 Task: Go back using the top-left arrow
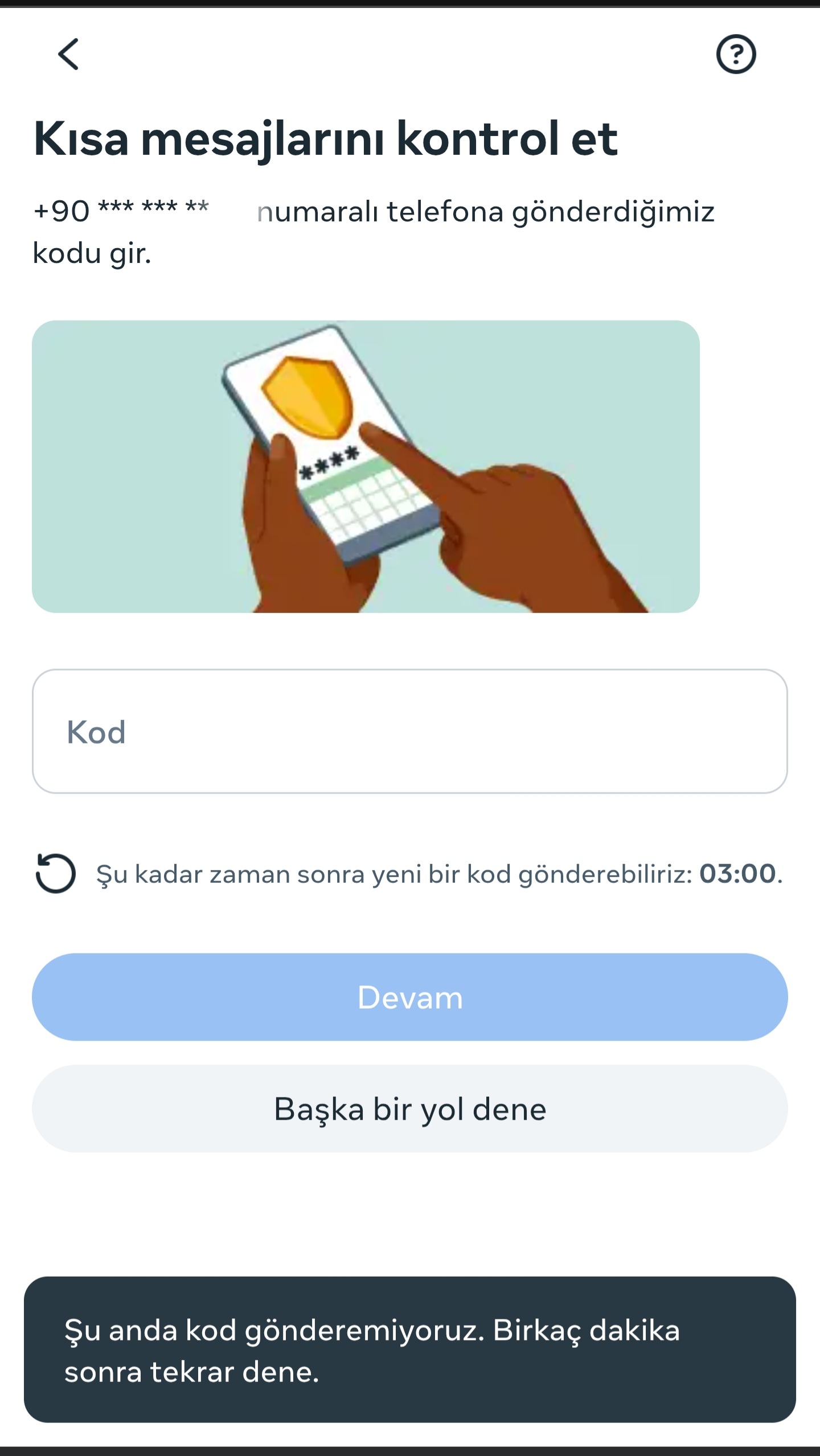click(x=68, y=55)
